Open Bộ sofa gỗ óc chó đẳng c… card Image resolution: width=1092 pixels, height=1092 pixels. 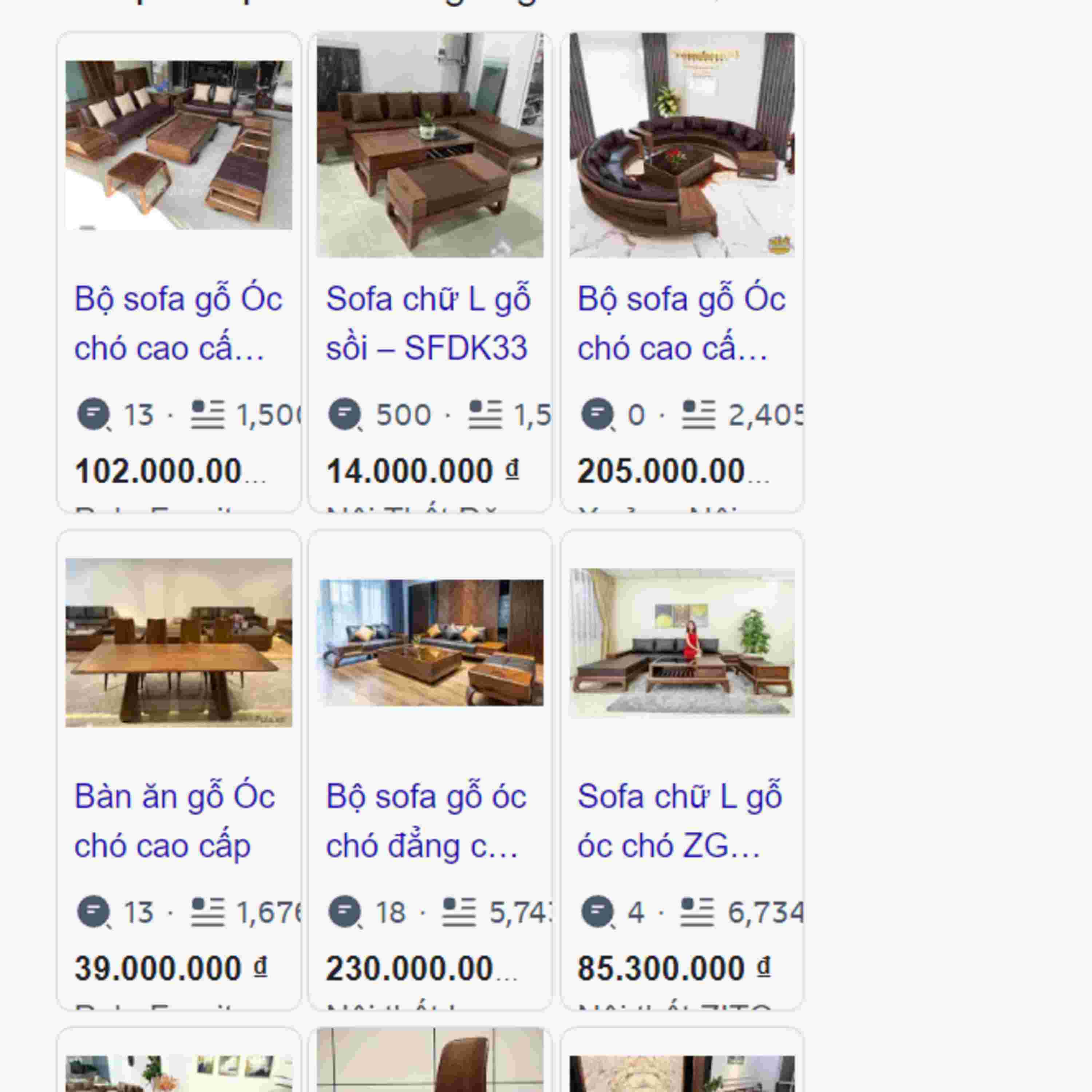[426, 820]
